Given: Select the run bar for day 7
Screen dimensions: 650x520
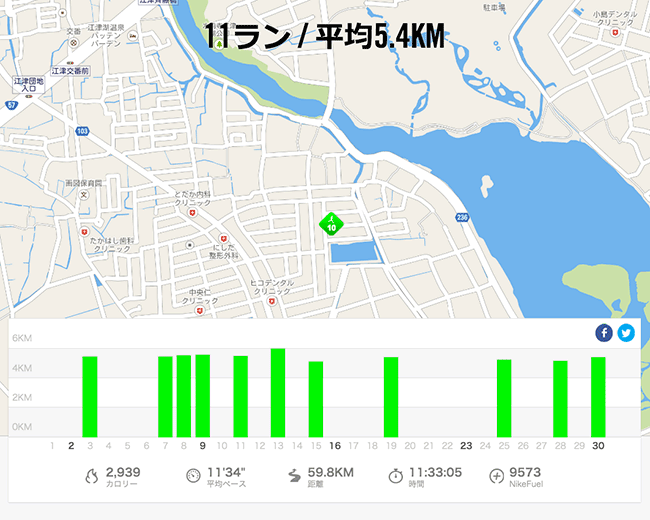Looking at the screenshot, I should [165, 395].
